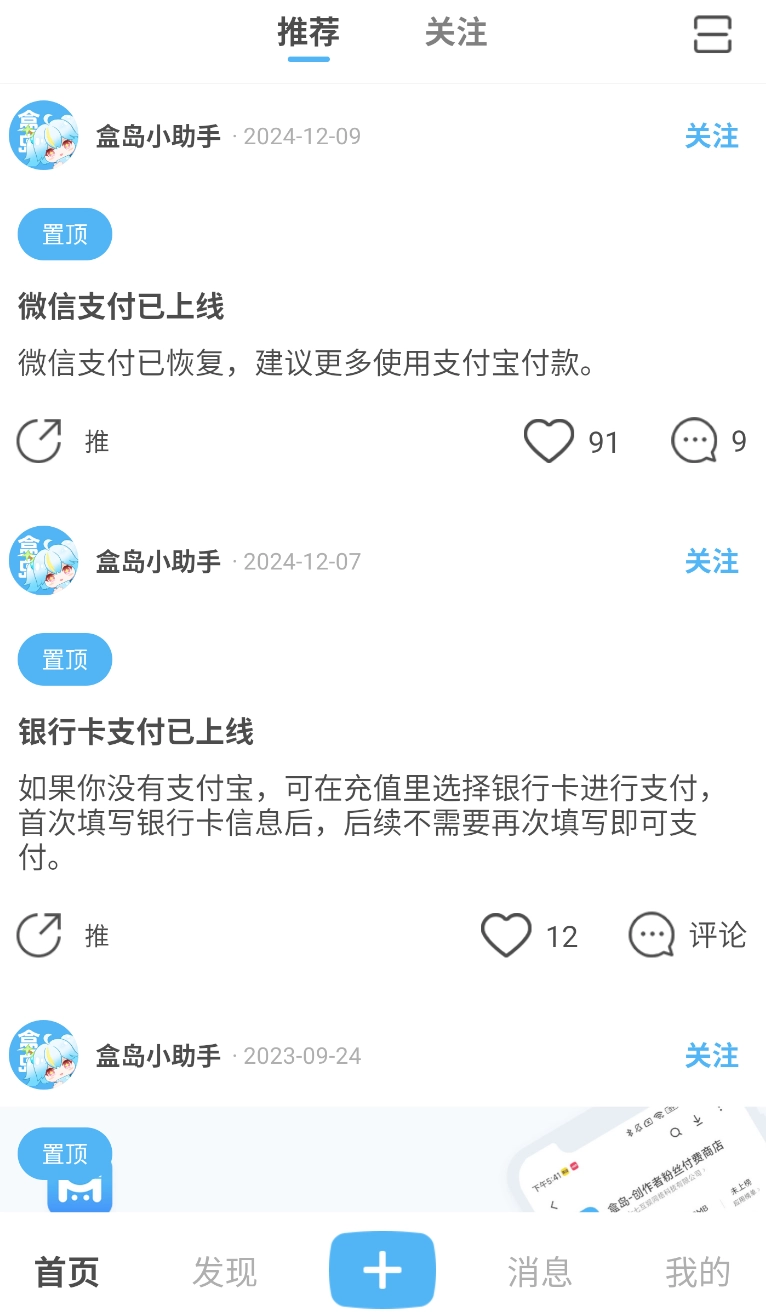The height and width of the screenshot is (1312, 766).
Task: Follow 盒岛小助手 on the 2024-12-09 post
Action: 711,136
